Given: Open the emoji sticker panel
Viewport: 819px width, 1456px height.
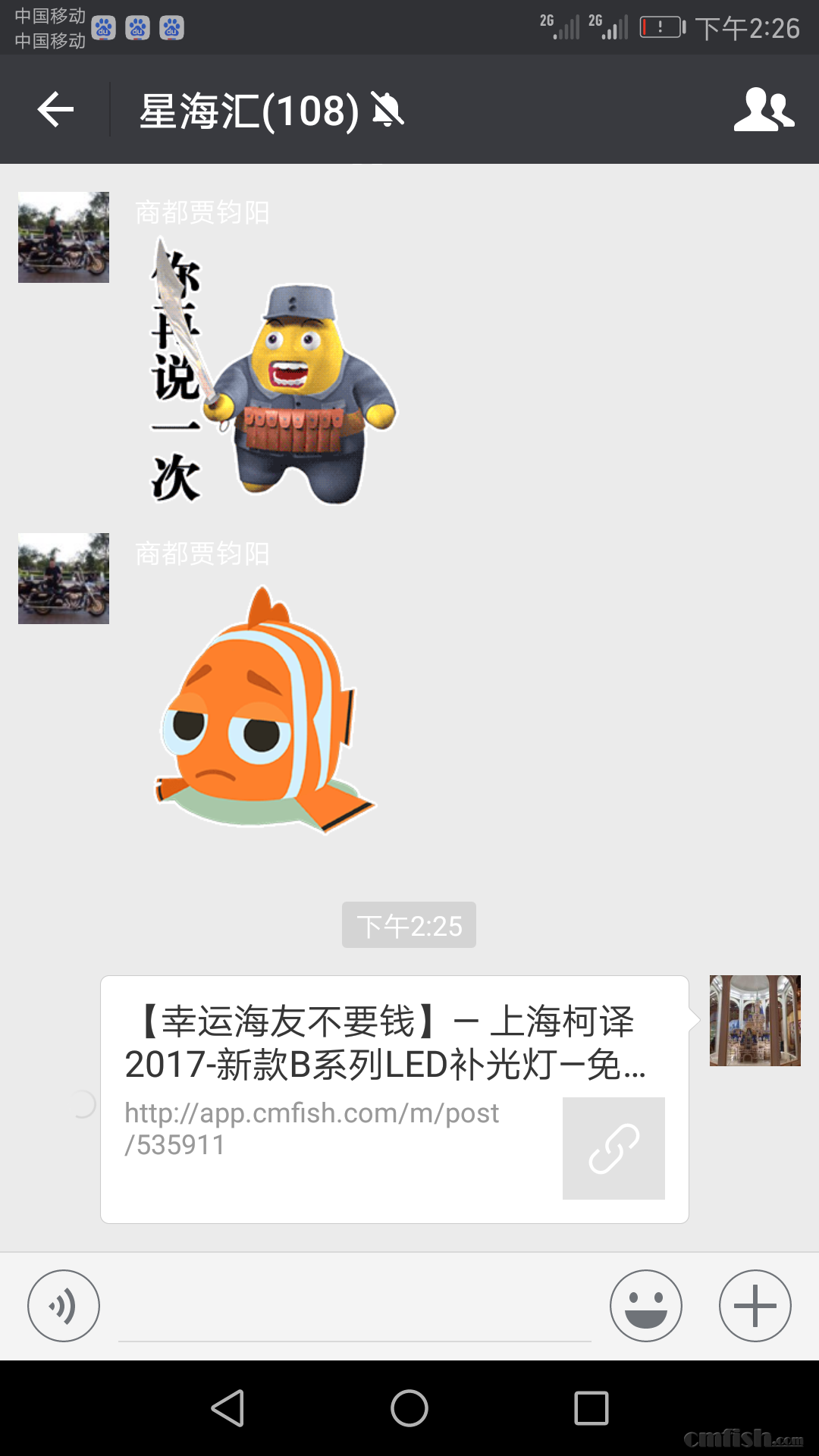Looking at the screenshot, I should coord(645,1306).
